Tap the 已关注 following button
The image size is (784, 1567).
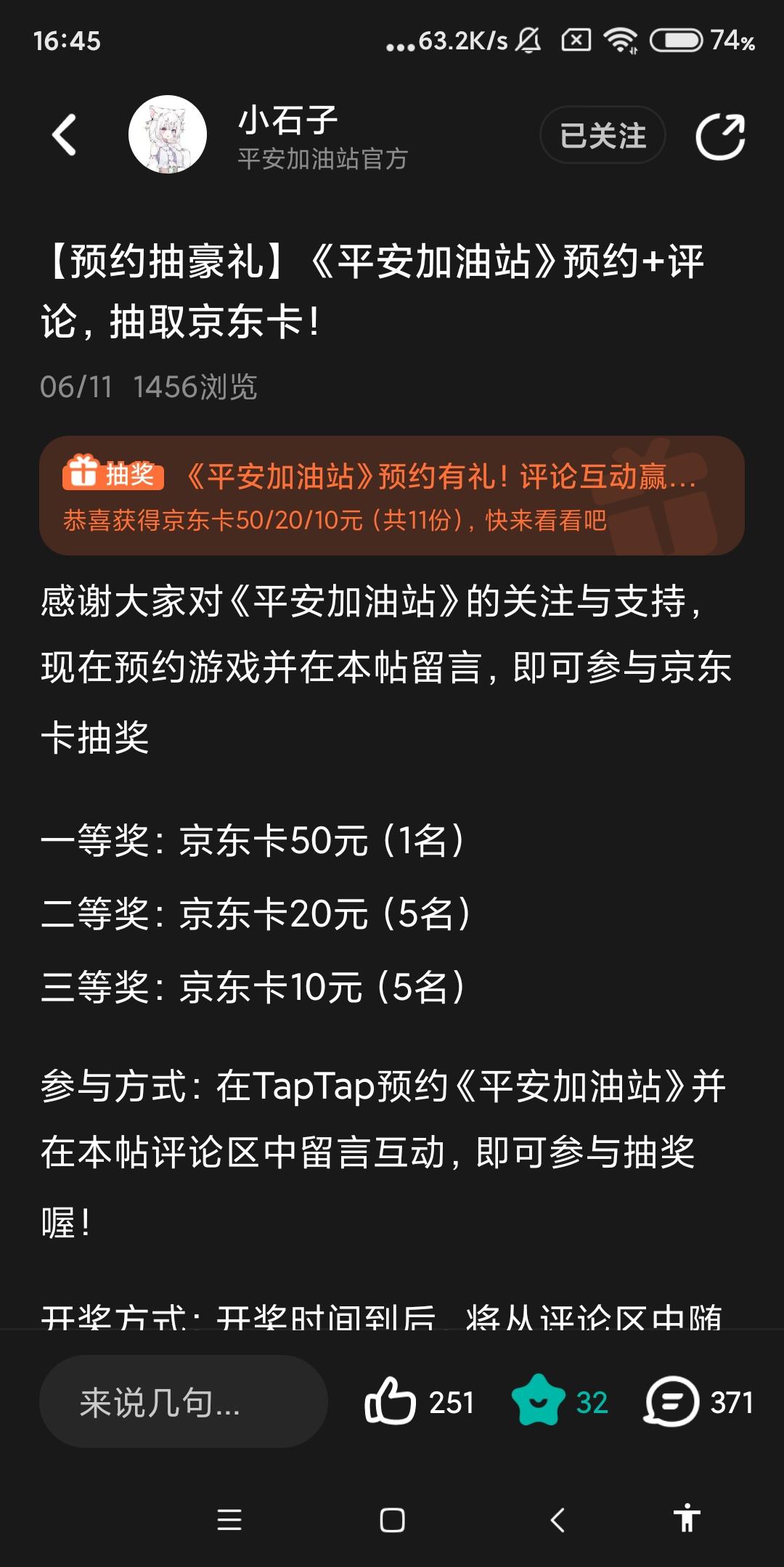[x=603, y=135]
